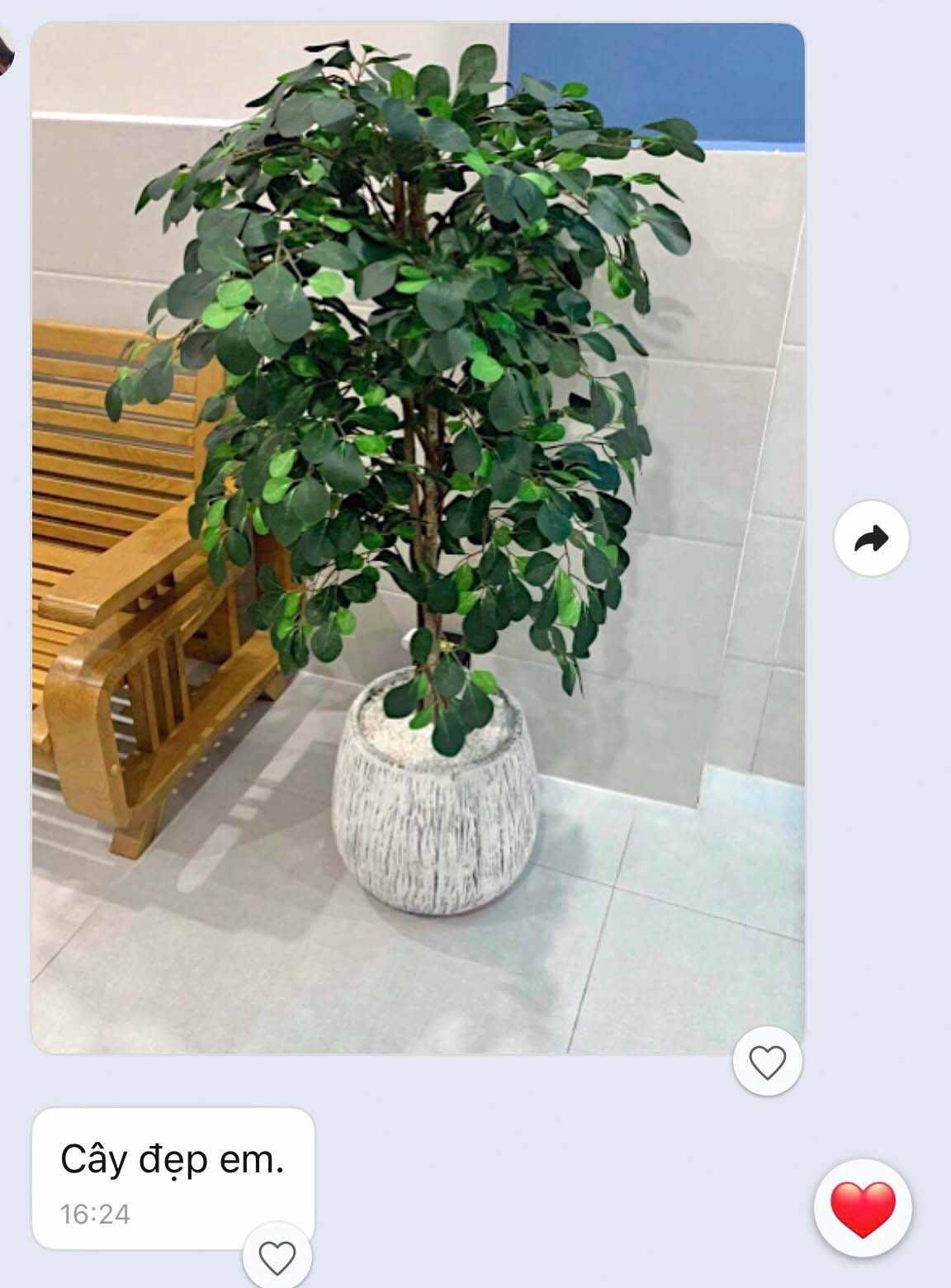The image size is (951, 1288).
Task: Send a quick red heart reaction
Action: [x=863, y=1210]
